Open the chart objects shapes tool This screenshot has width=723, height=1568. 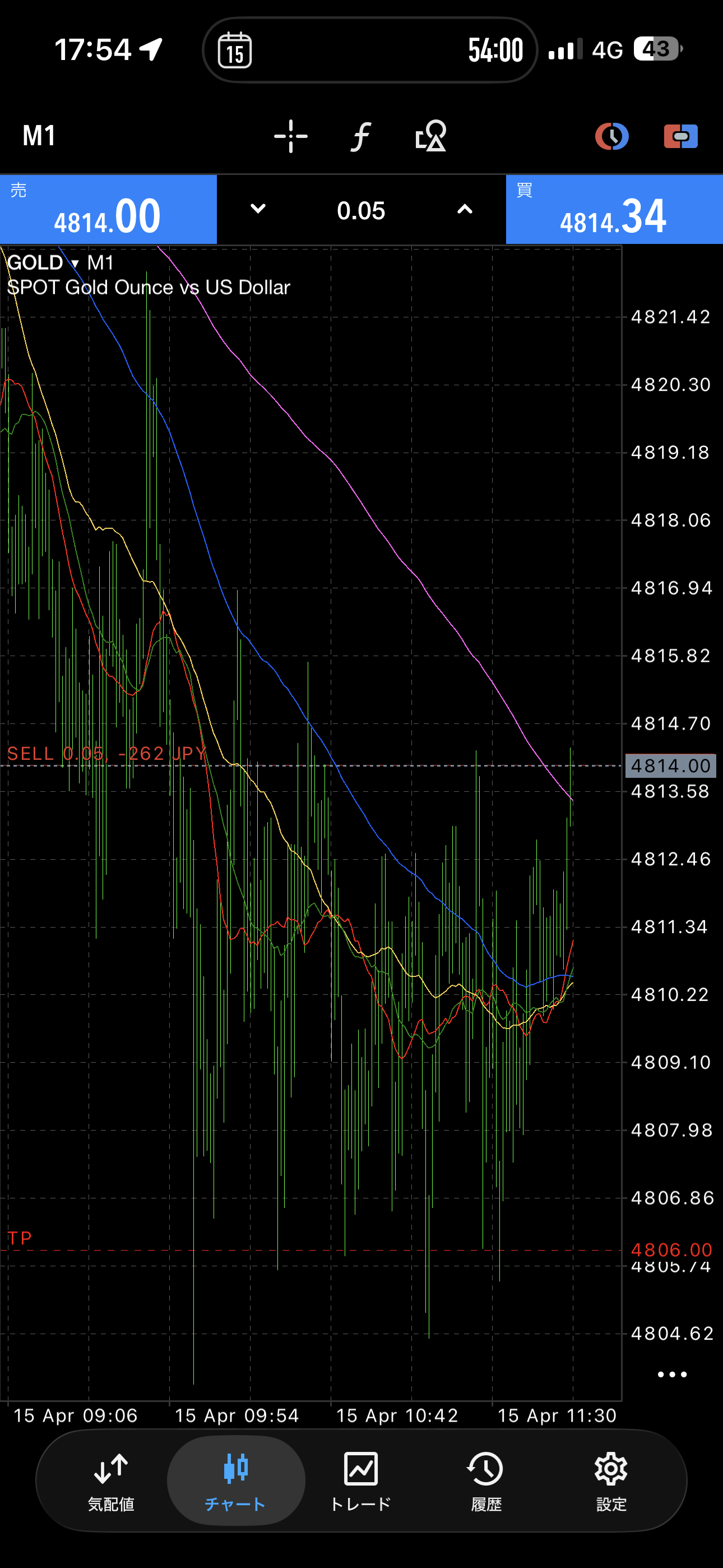click(x=431, y=136)
